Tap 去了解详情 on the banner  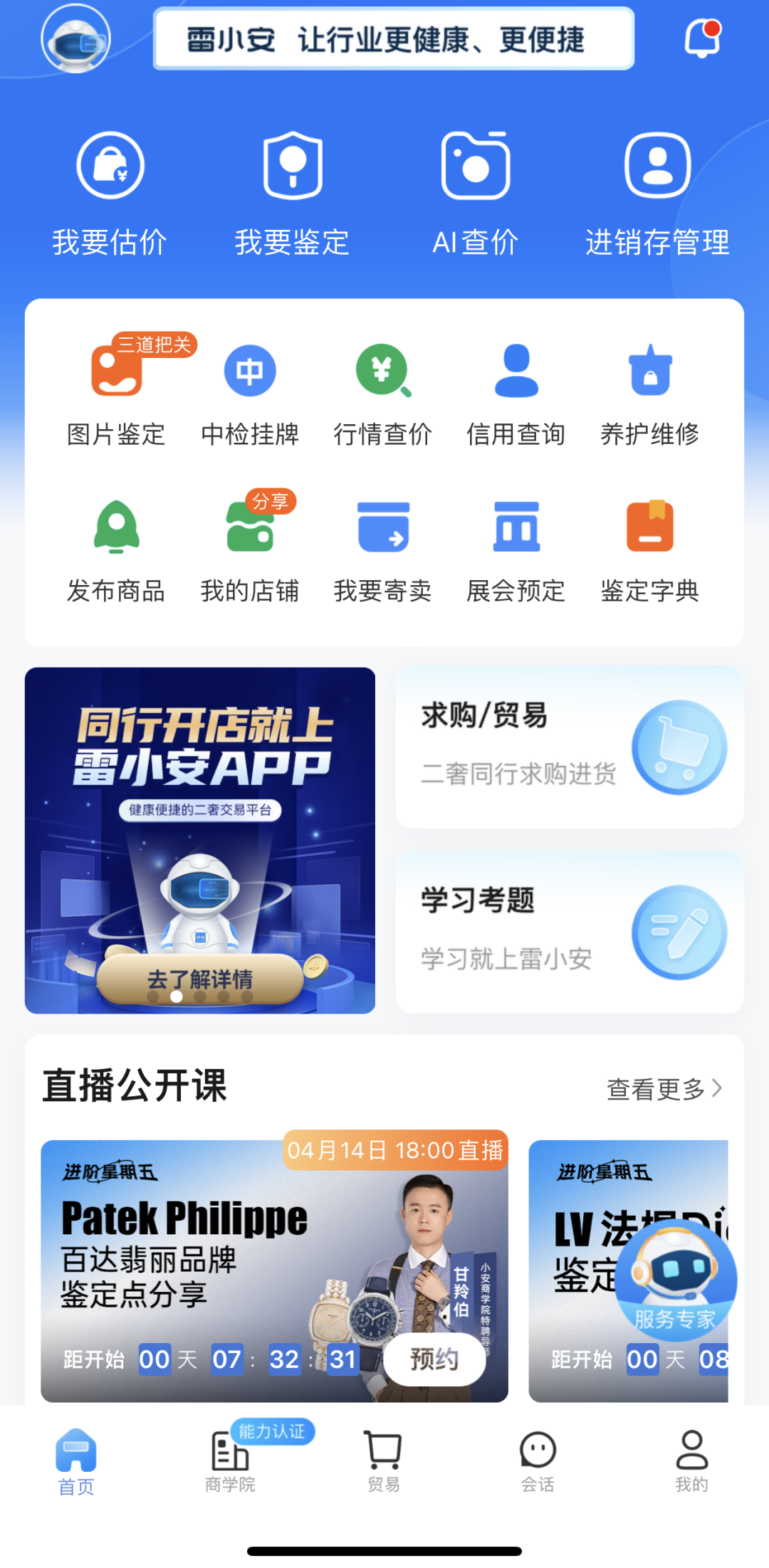pyautogui.click(x=199, y=979)
